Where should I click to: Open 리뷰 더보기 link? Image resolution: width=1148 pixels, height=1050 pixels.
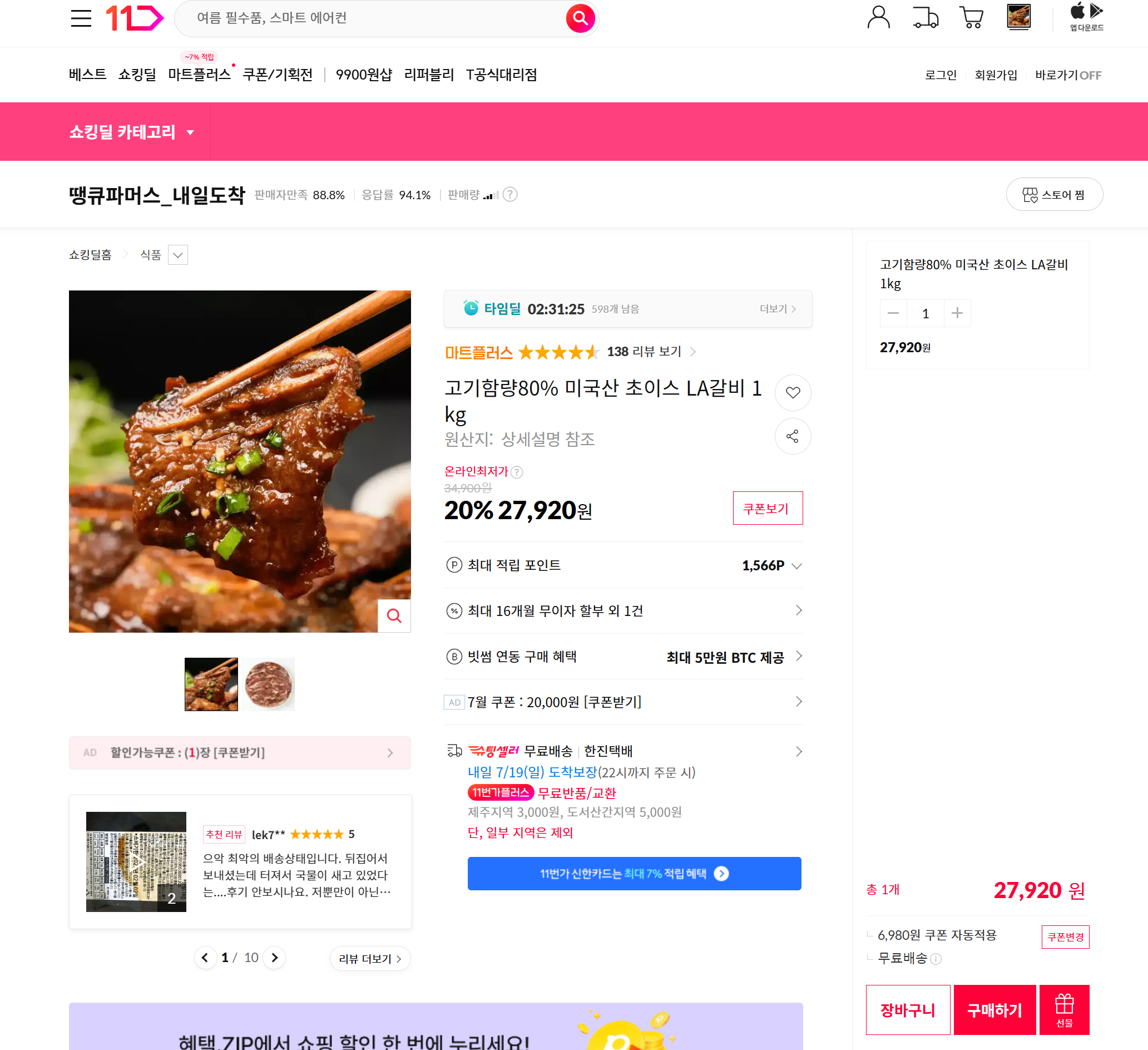coord(370,958)
